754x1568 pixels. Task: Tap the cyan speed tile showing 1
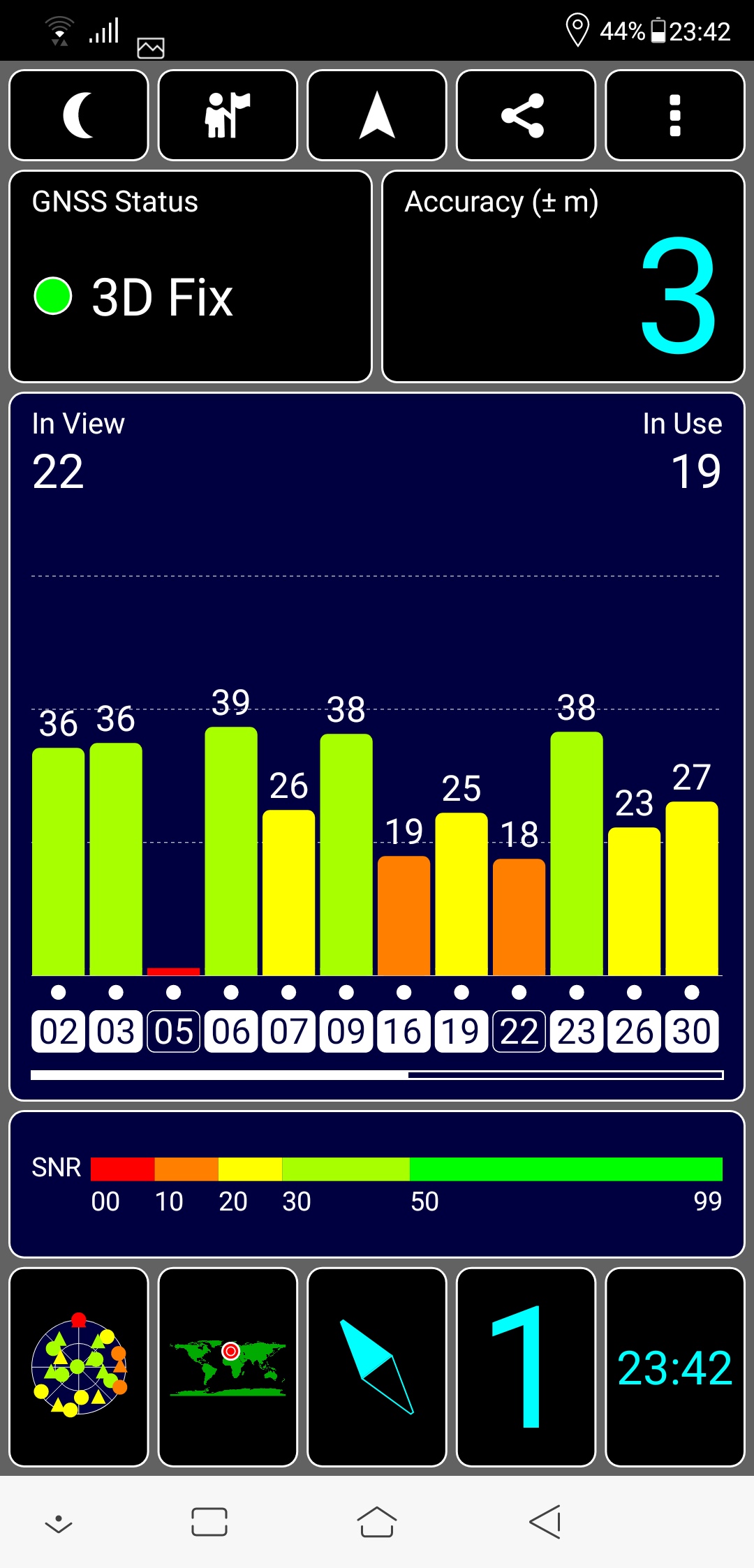526,1367
